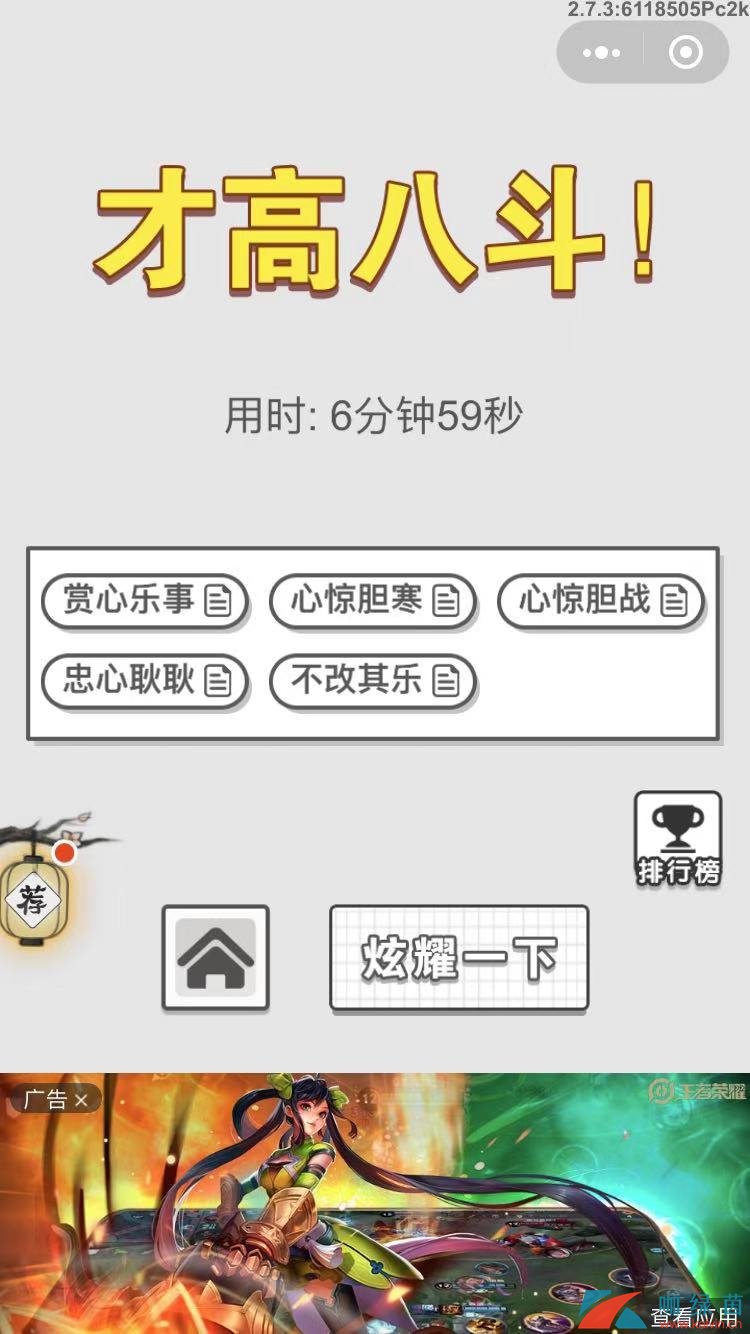Close the mini program with the circle button
Screen dimensions: 750x1334
tap(686, 53)
